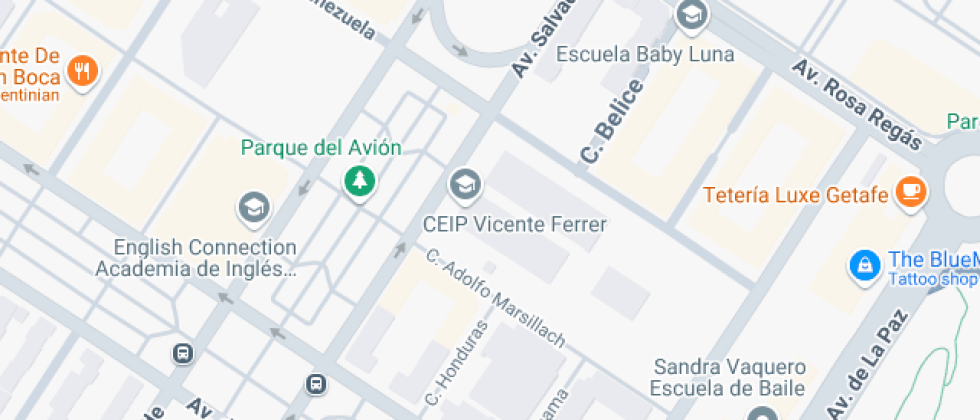Select the CEIP Vicente Ferrer school pin

tap(465, 186)
